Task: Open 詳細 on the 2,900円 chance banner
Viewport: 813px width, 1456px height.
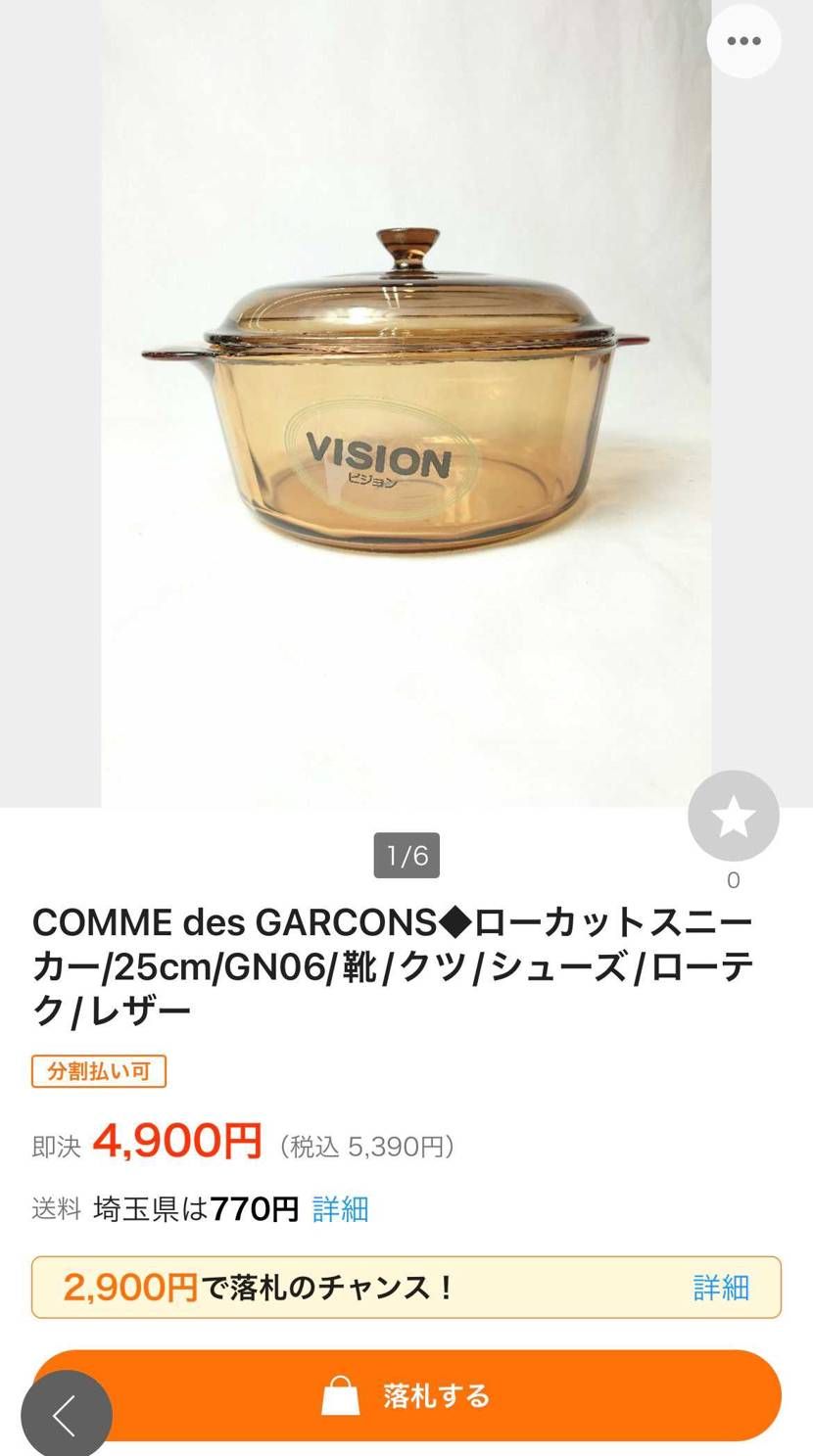Action: [x=721, y=1287]
